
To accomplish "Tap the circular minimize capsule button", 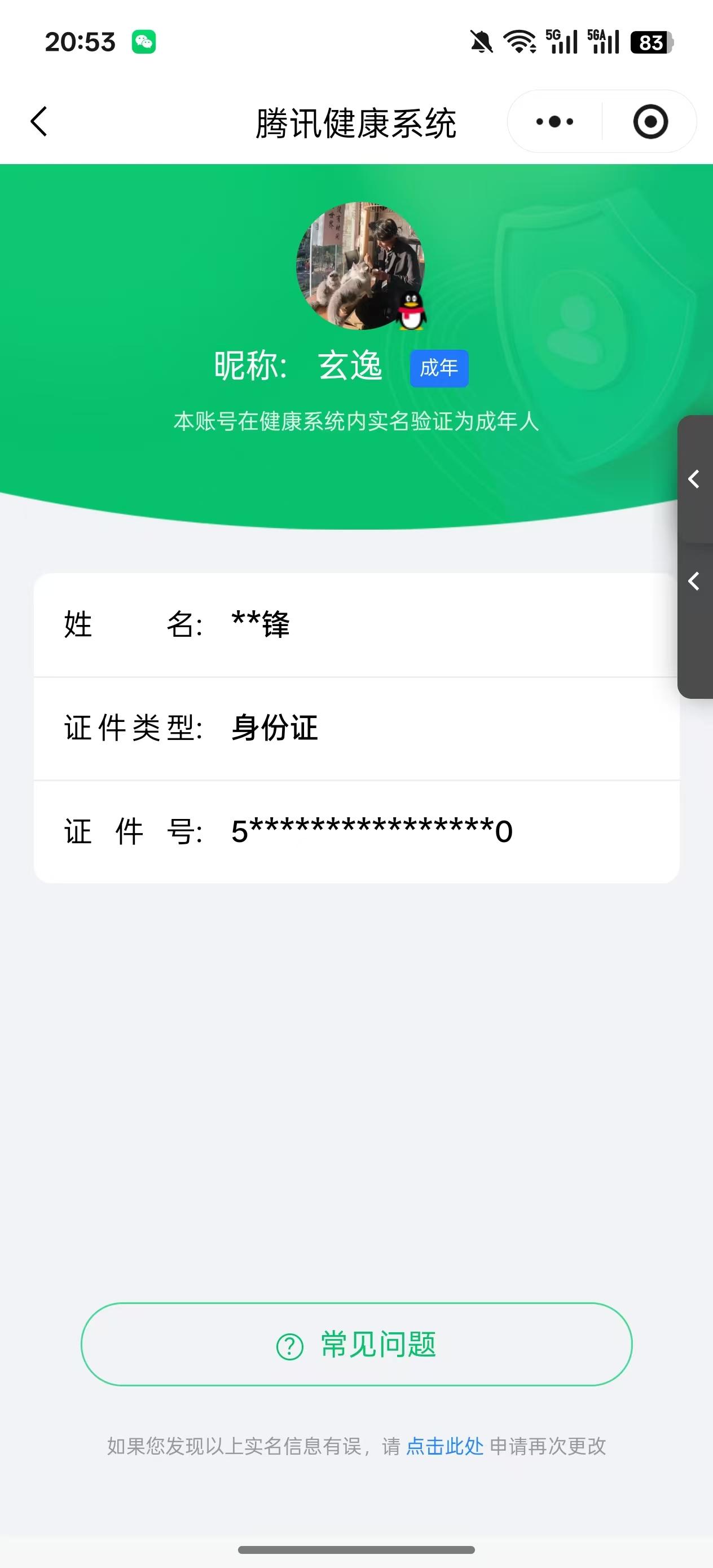I will point(650,121).
